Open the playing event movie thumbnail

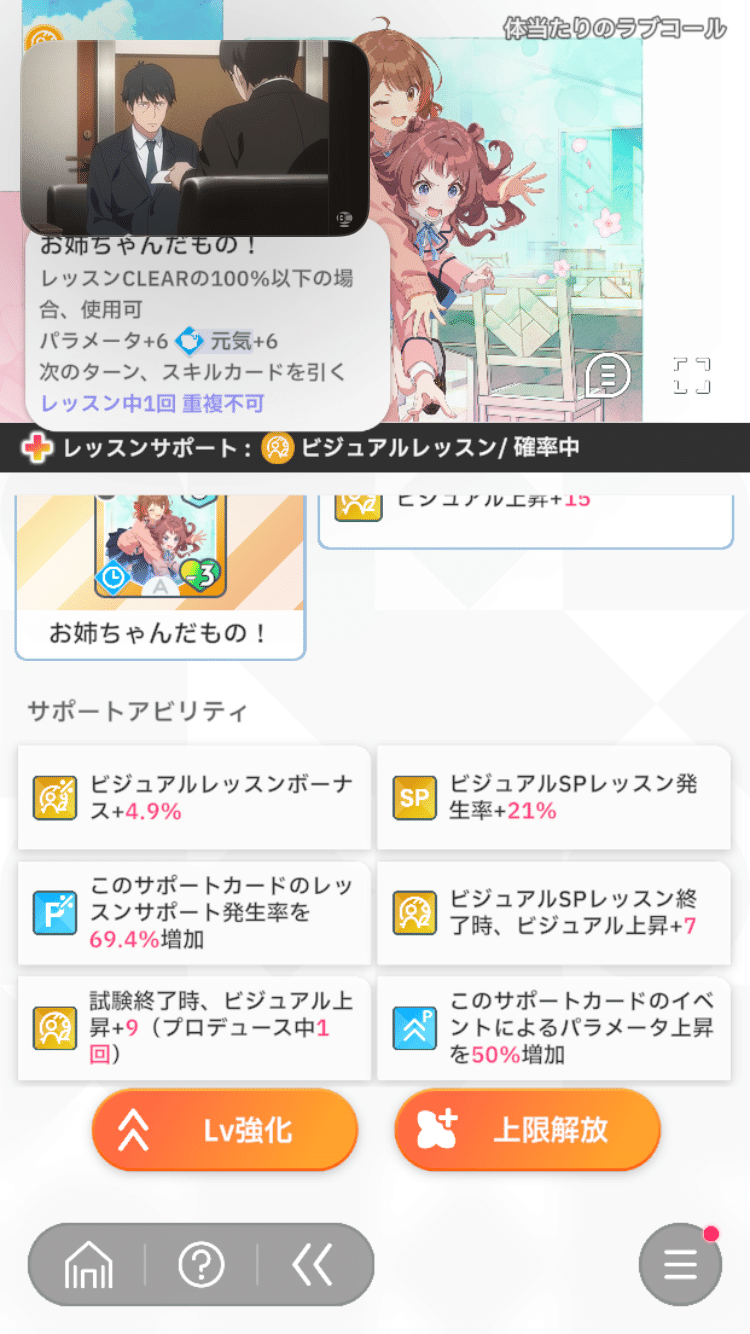(x=196, y=130)
